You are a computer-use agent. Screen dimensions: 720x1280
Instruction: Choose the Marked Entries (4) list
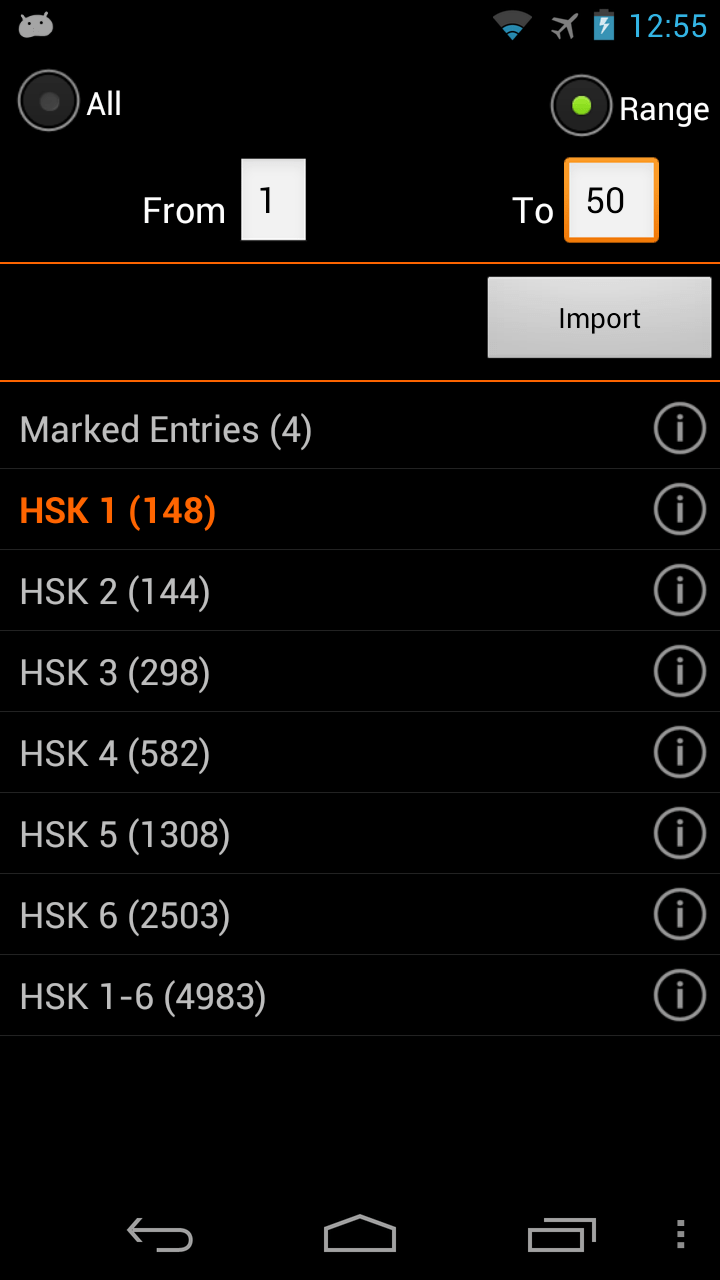pos(166,430)
